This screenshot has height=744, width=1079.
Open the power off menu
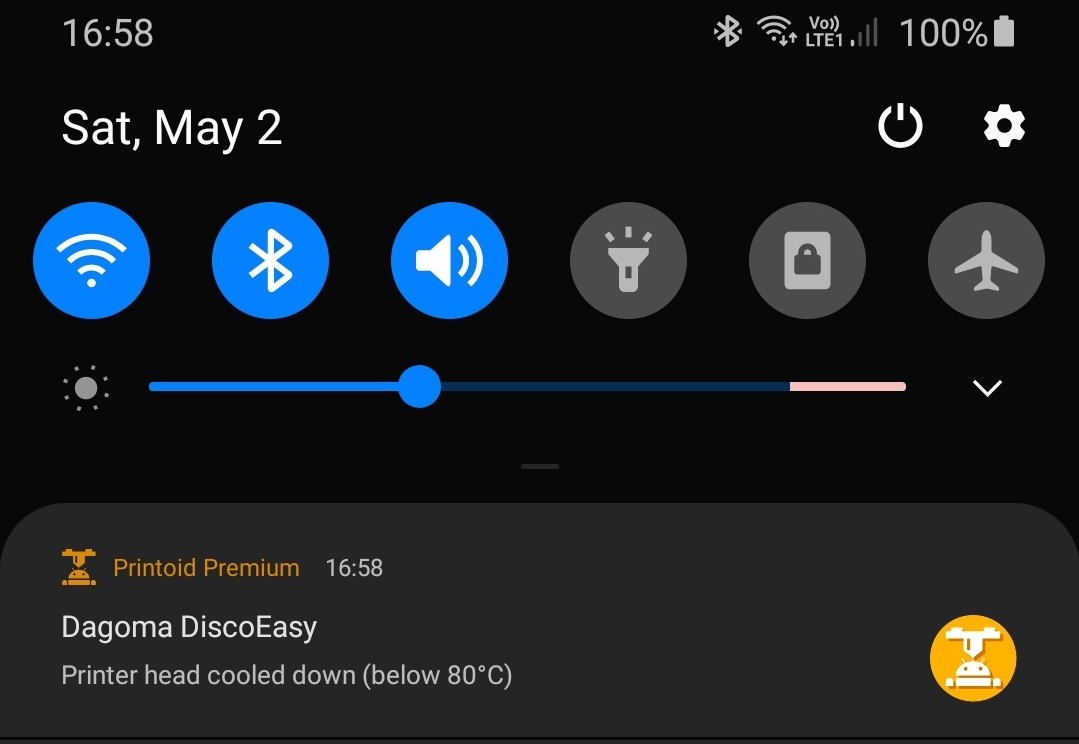pos(900,127)
